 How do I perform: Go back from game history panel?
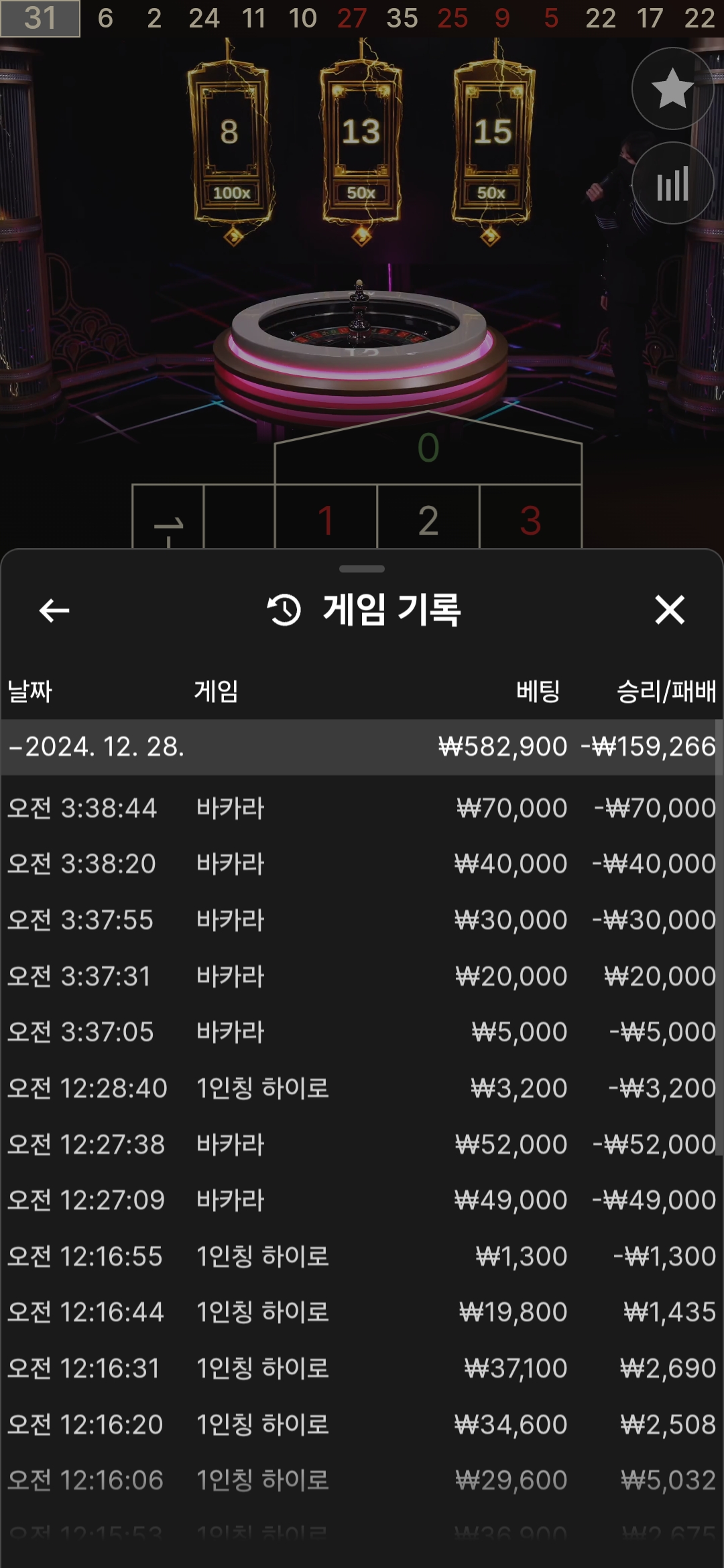tap(54, 610)
